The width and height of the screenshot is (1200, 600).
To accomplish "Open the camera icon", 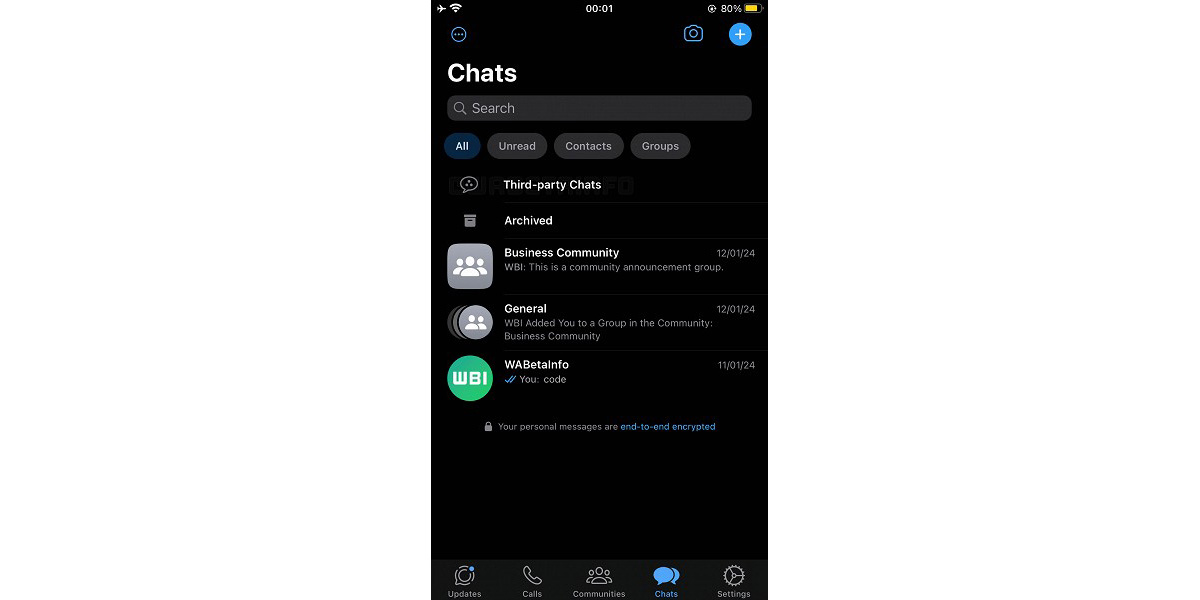I will [x=693, y=34].
